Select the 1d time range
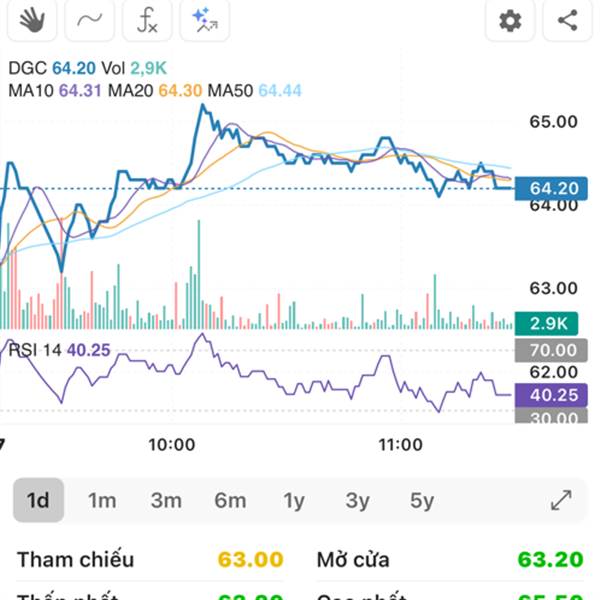The image size is (600, 600). point(38,500)
